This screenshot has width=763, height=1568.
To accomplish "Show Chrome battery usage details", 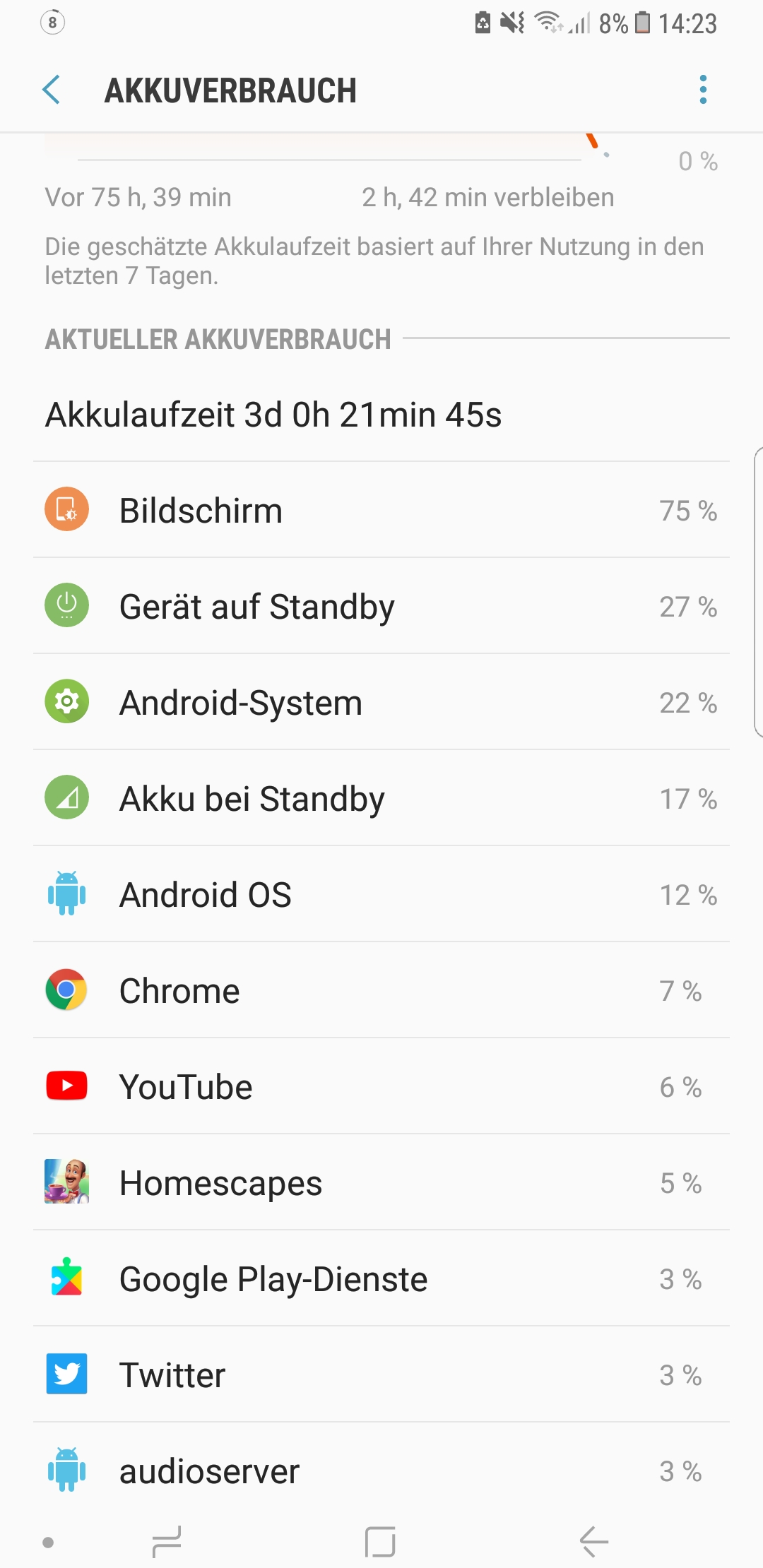I will [x=381, y=991].
